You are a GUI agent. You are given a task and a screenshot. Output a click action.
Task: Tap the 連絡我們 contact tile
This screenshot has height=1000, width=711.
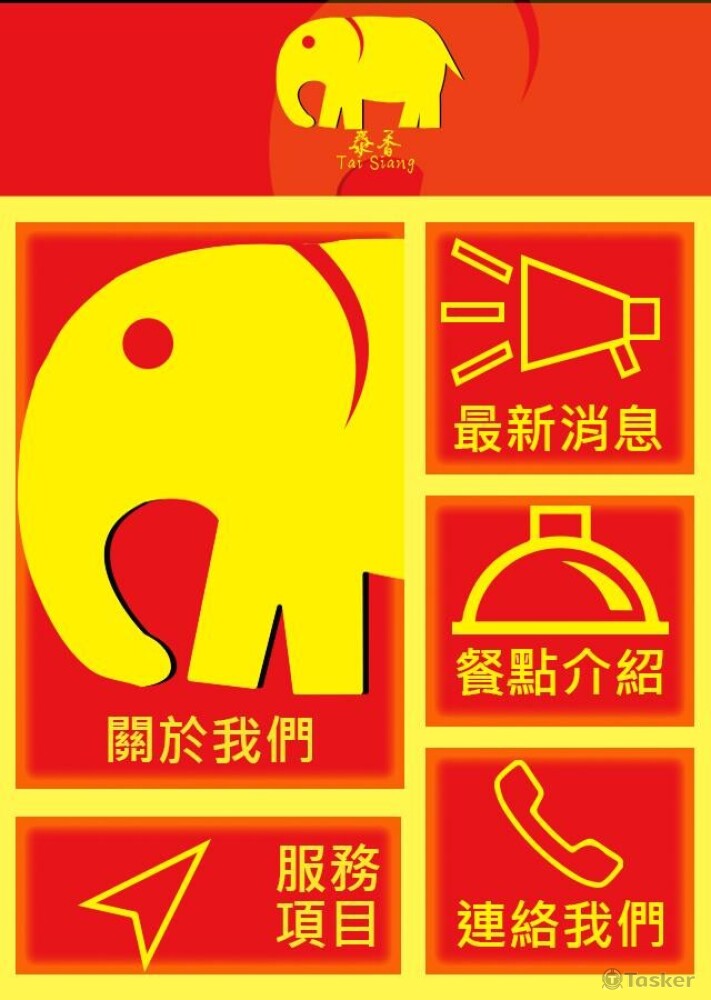(559, 860)
